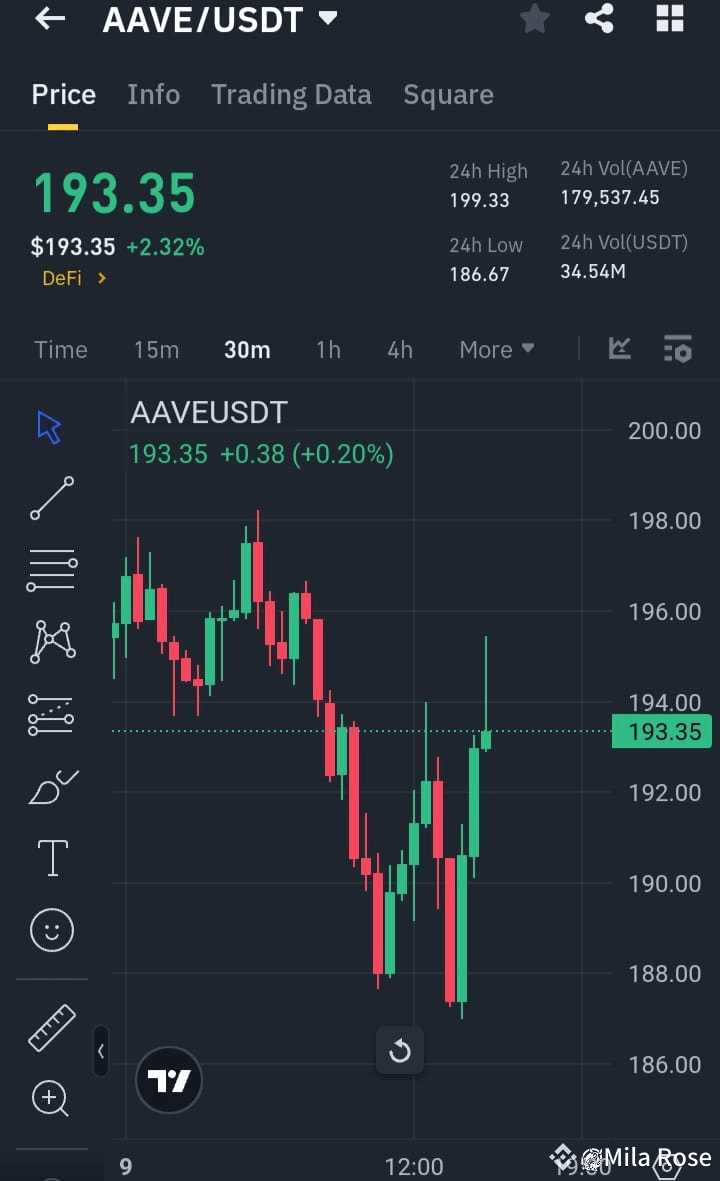Select the trend line drawing tool
This screenshot has width=720, height=1181.
(51, 497)
